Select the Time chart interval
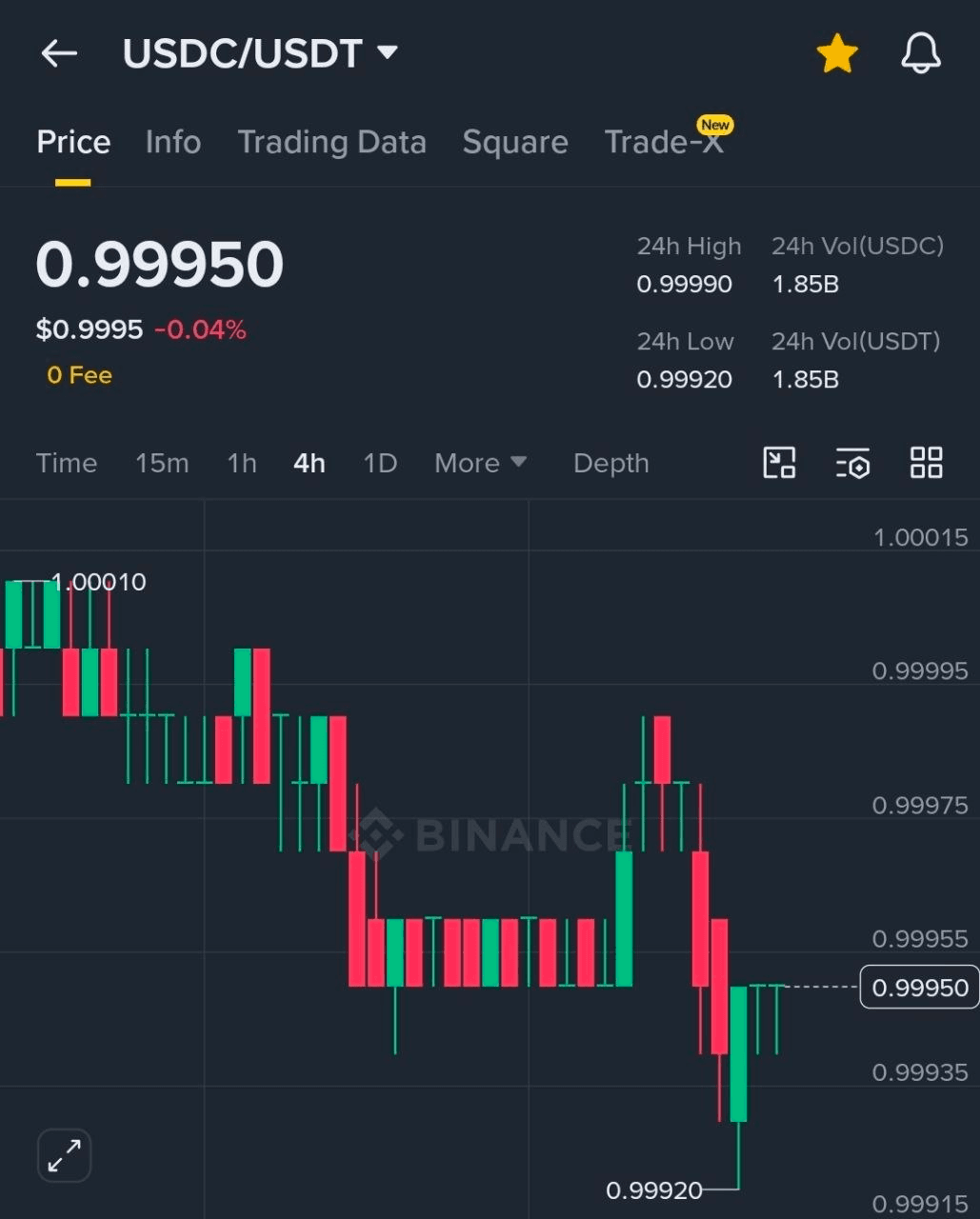This screenshot has height=1219, width=980. click(x=67, y=463)
